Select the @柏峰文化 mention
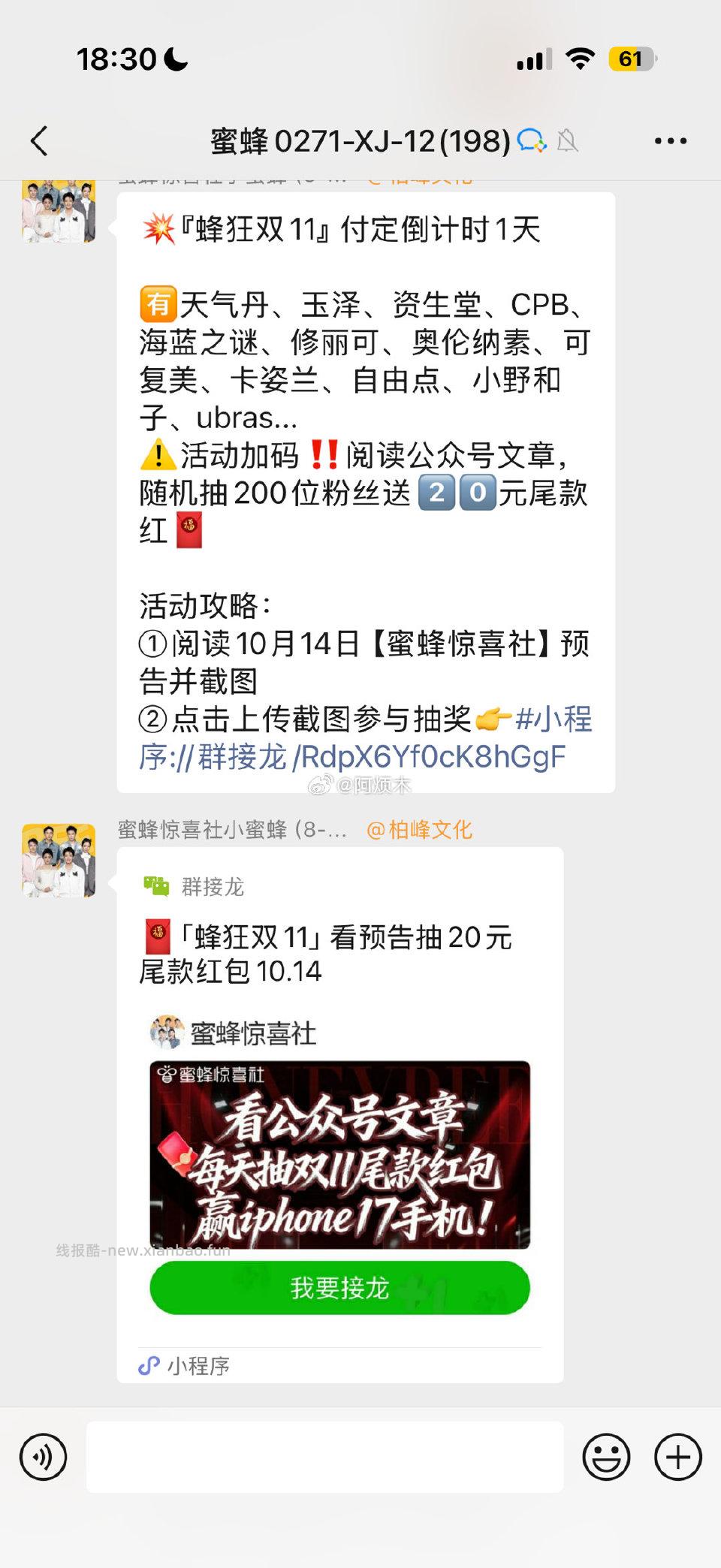The image size is (721, 1568). 418,831
